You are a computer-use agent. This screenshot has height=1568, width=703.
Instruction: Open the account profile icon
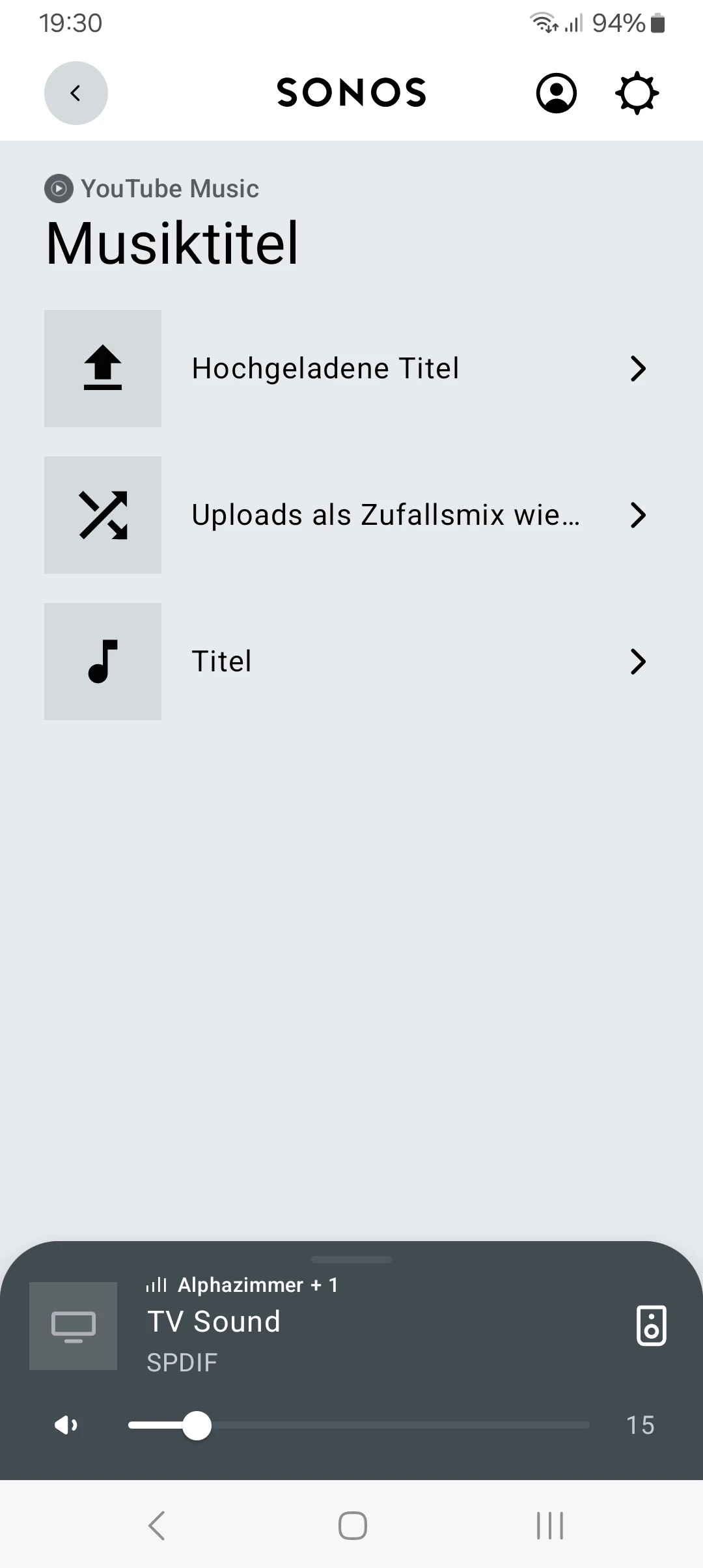coord(556,93)
